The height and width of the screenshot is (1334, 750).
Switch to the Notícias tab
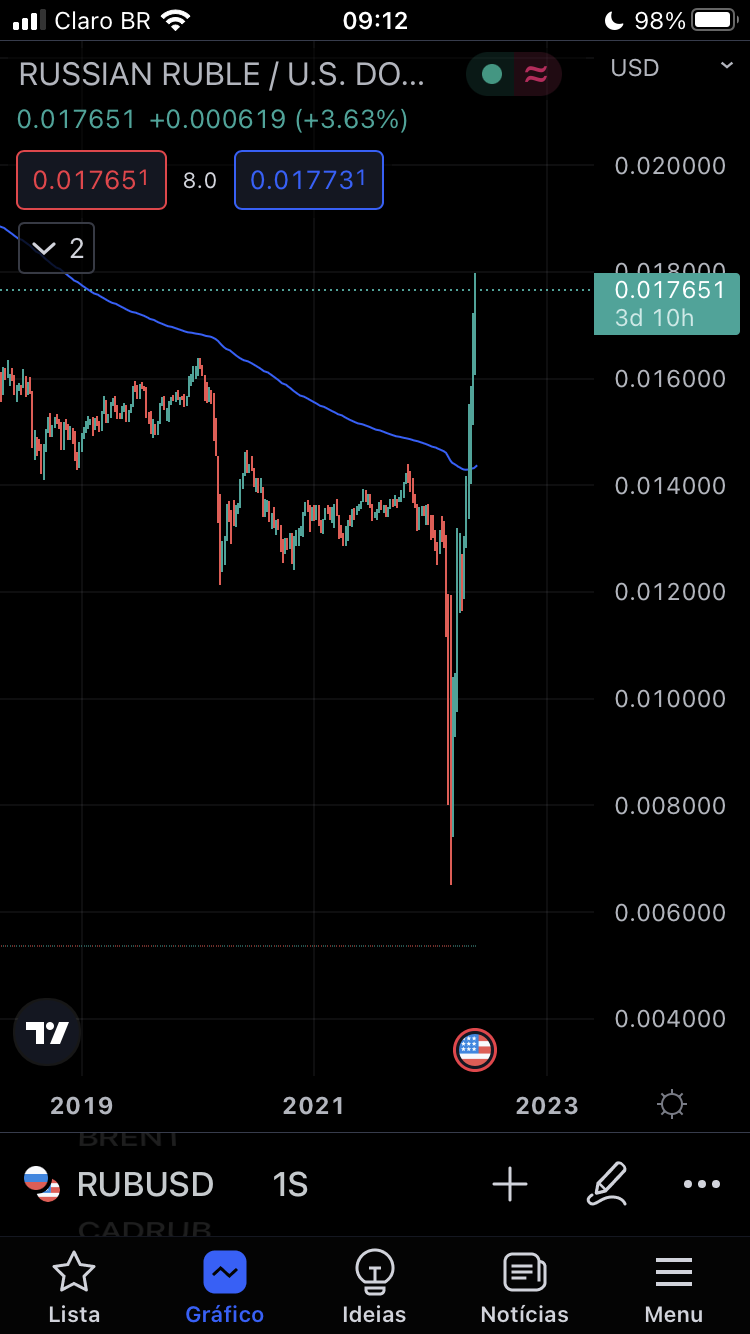(524, 1288)
